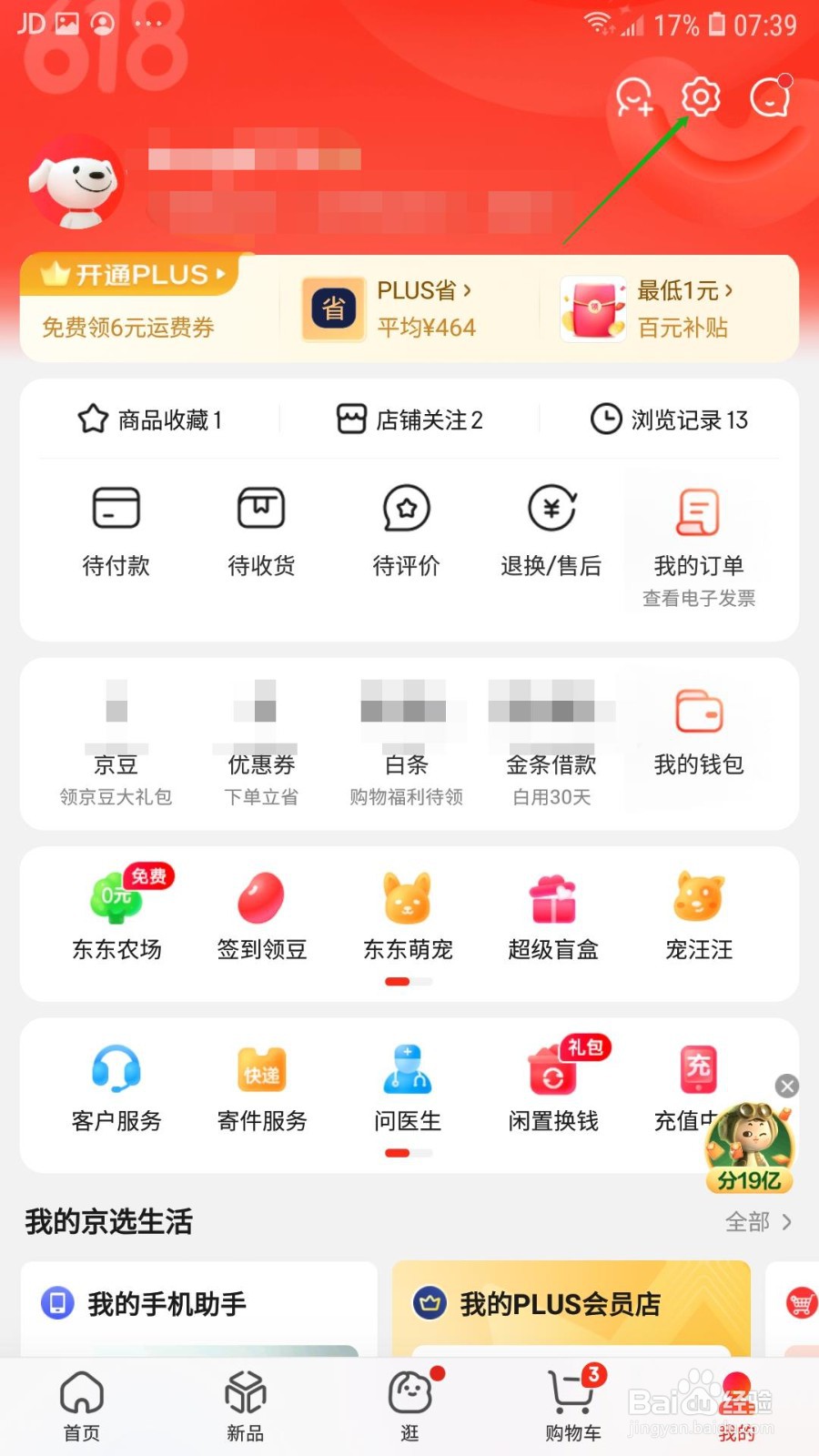The width and height of the screenshot is (819, 1456).
Task: Open 待收货 awaiting delivery icon
Action: [x=260, y=532]
